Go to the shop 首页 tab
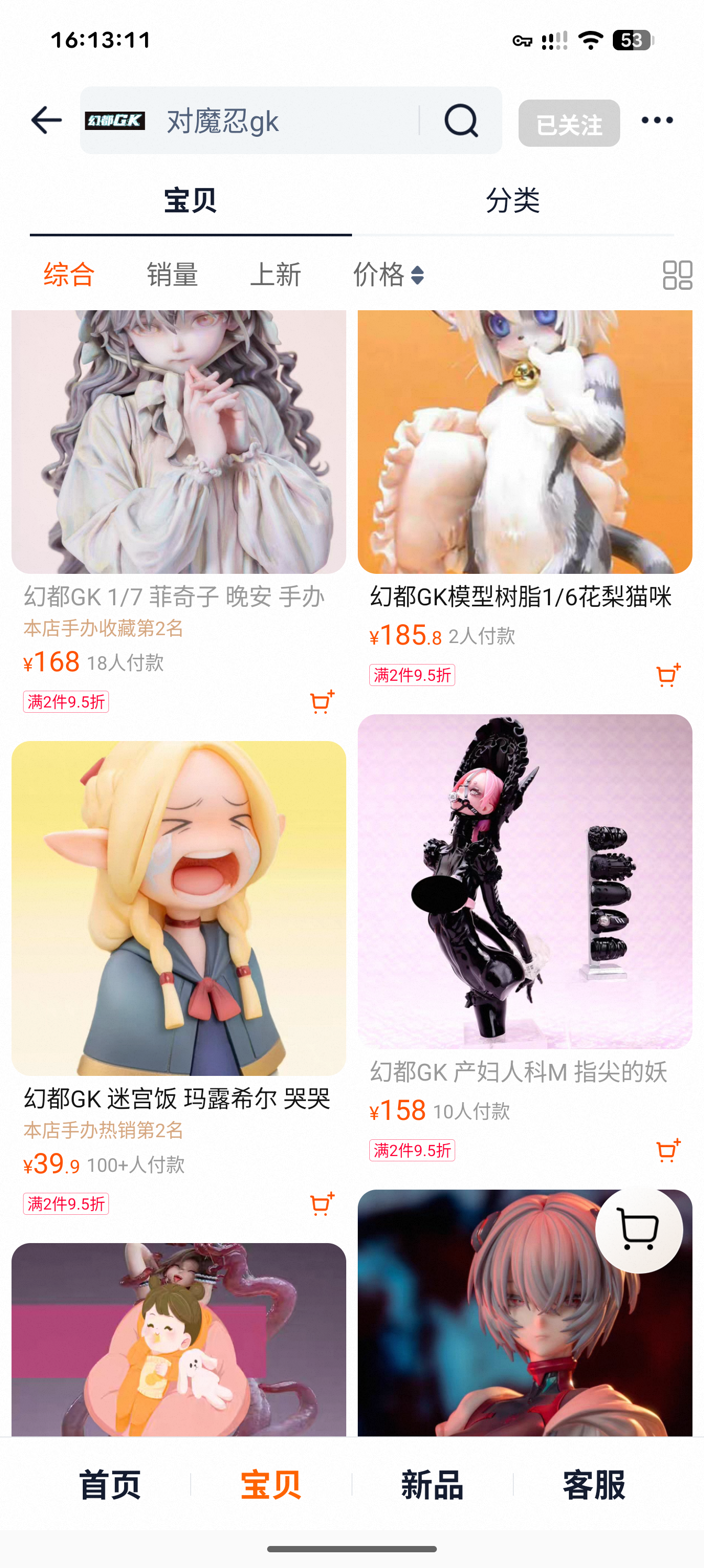This screenshot has height=1568, width=704. point(109,1485)
